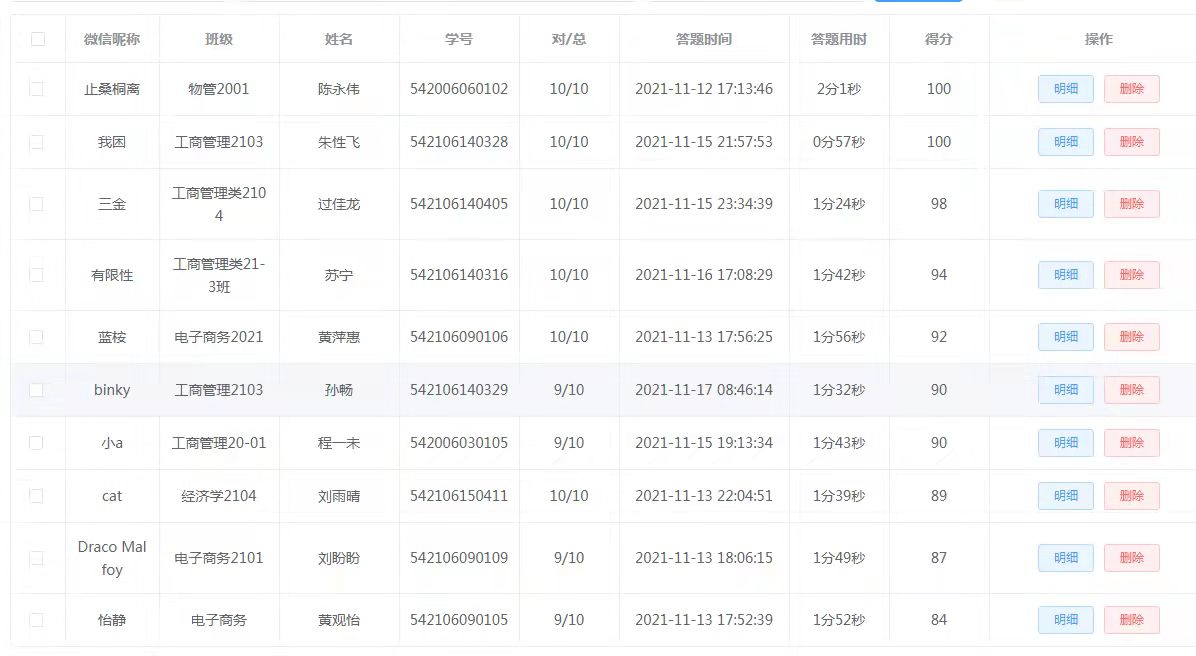Open 明细 for 陈永伟

tap(1065, 89)
